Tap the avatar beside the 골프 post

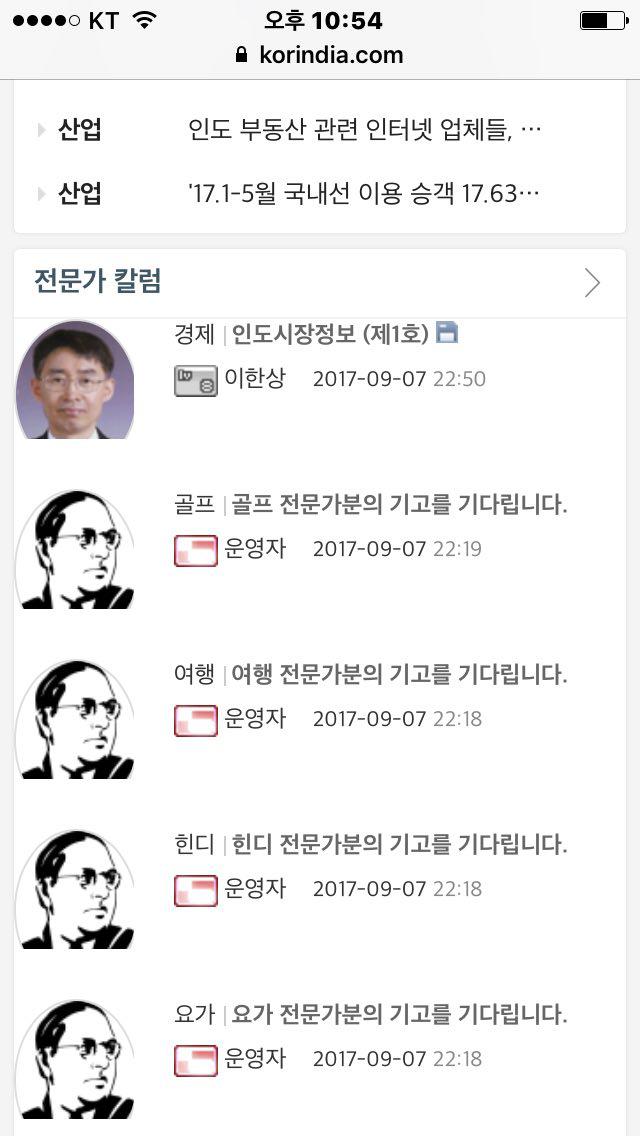(x=75, y=550)
